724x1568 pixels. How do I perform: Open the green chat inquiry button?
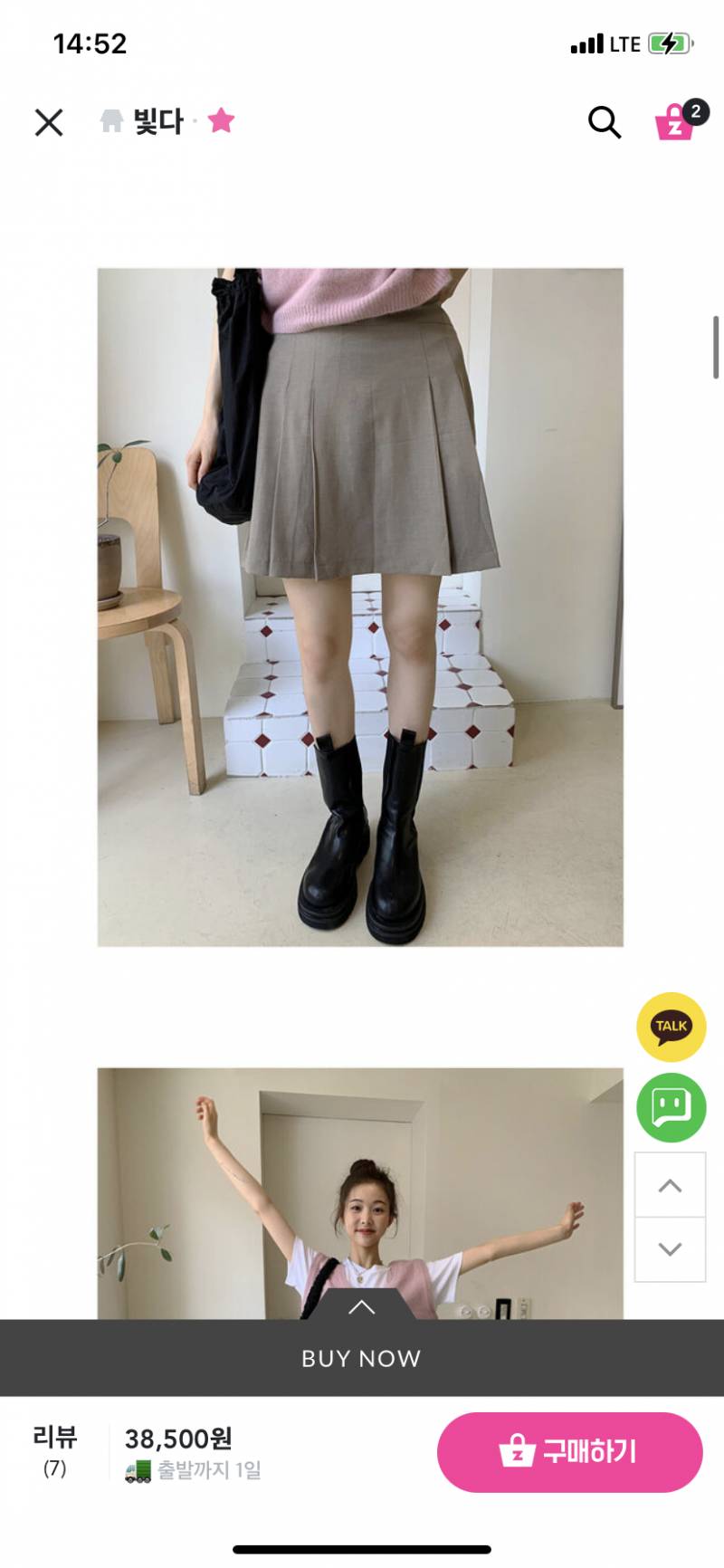(x=671, y=1107)
